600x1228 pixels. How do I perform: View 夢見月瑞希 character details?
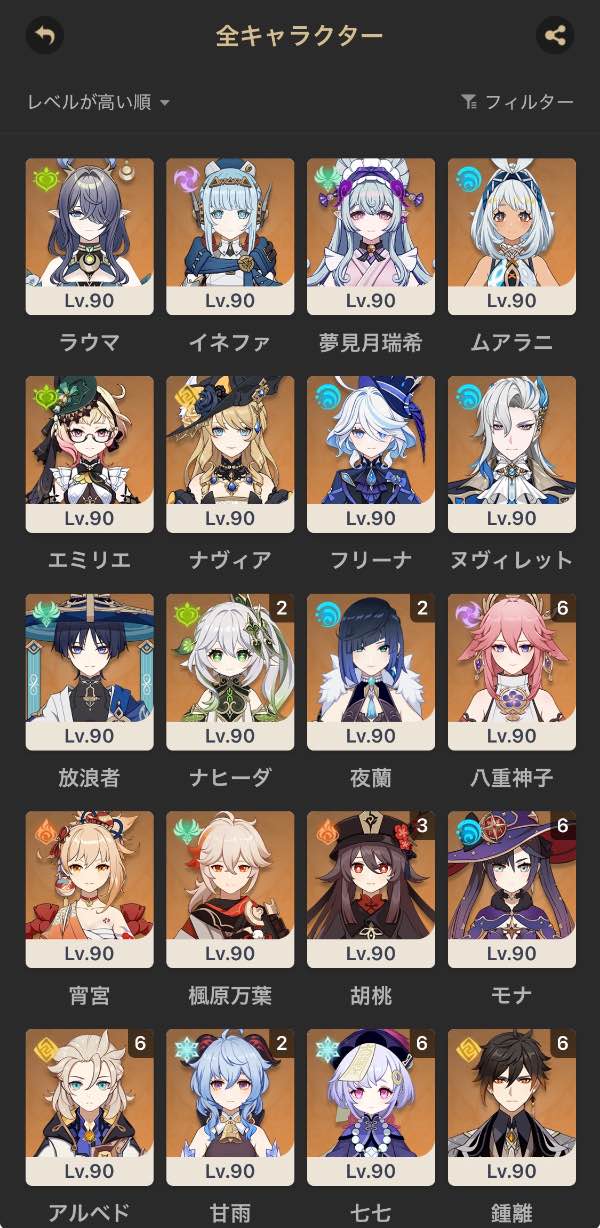point(371,236)
